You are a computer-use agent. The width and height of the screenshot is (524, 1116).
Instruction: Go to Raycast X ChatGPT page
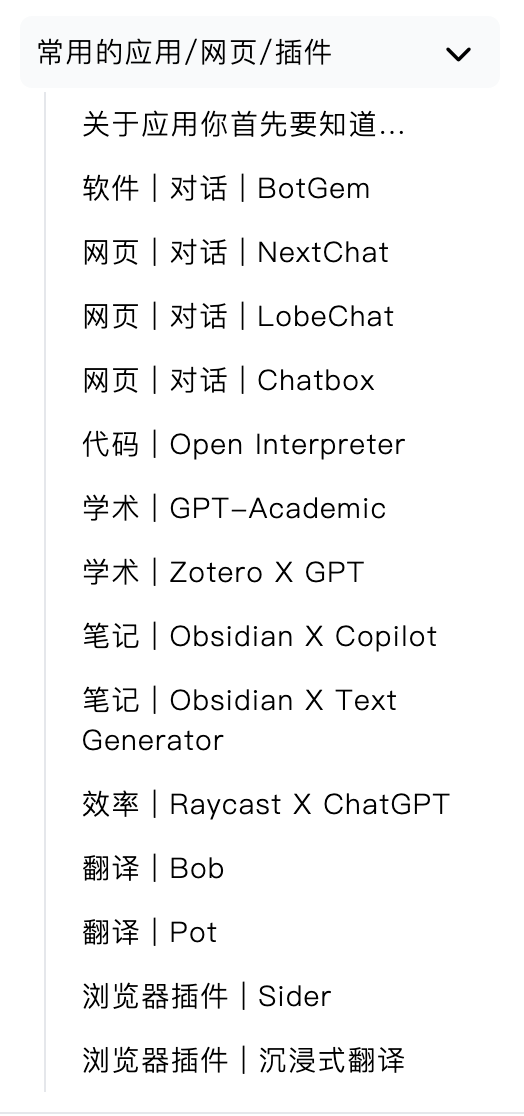(266, 804)
